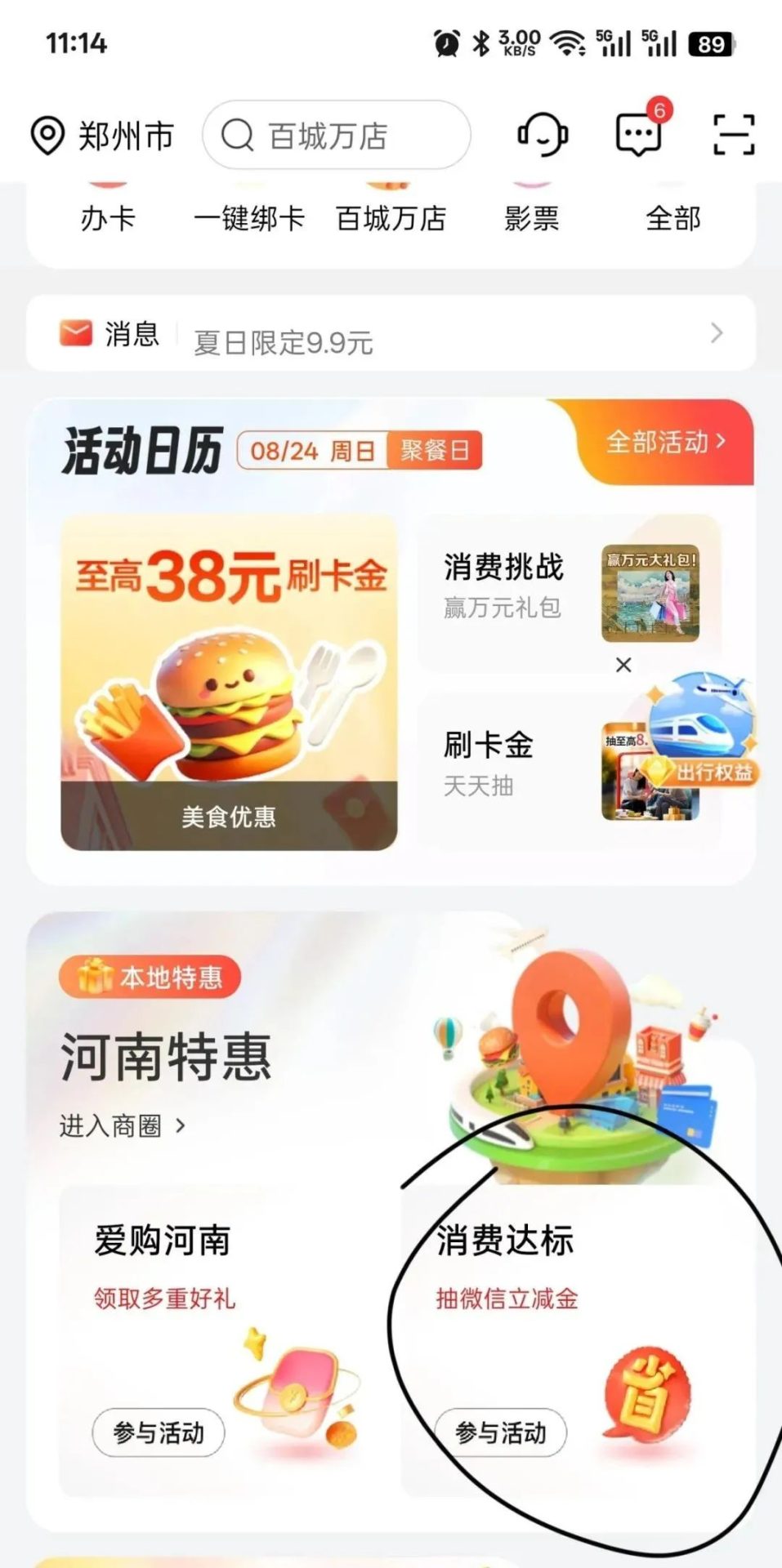
Task: Open the 影票 shortcut
Action: (x=532, y=217)
